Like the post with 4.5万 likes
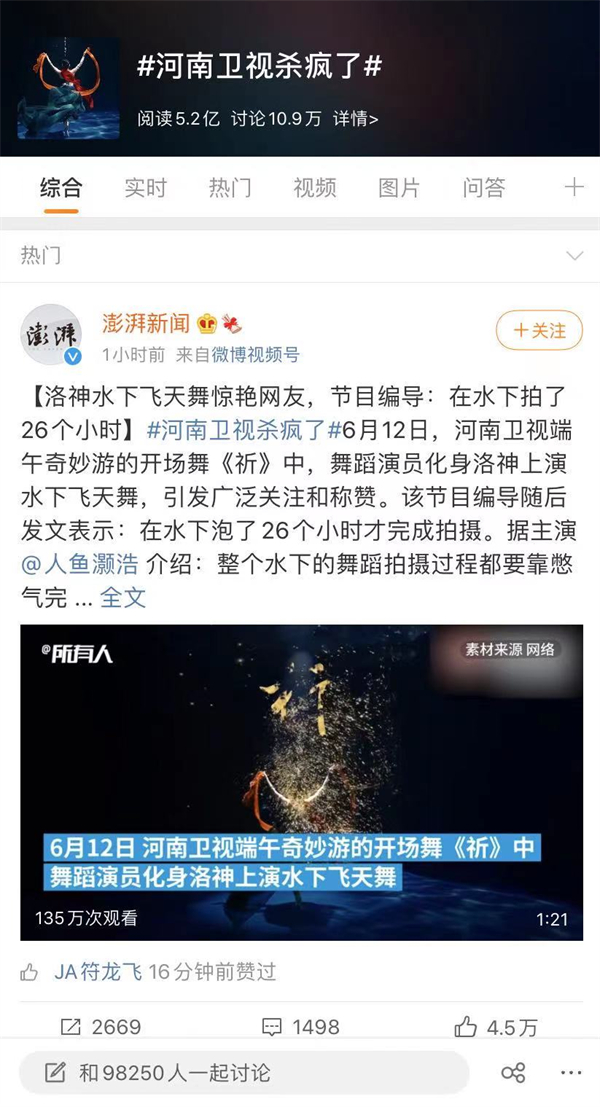Image resolution: width=600 pixels, height=1107 pixels. pos(497,1027)
